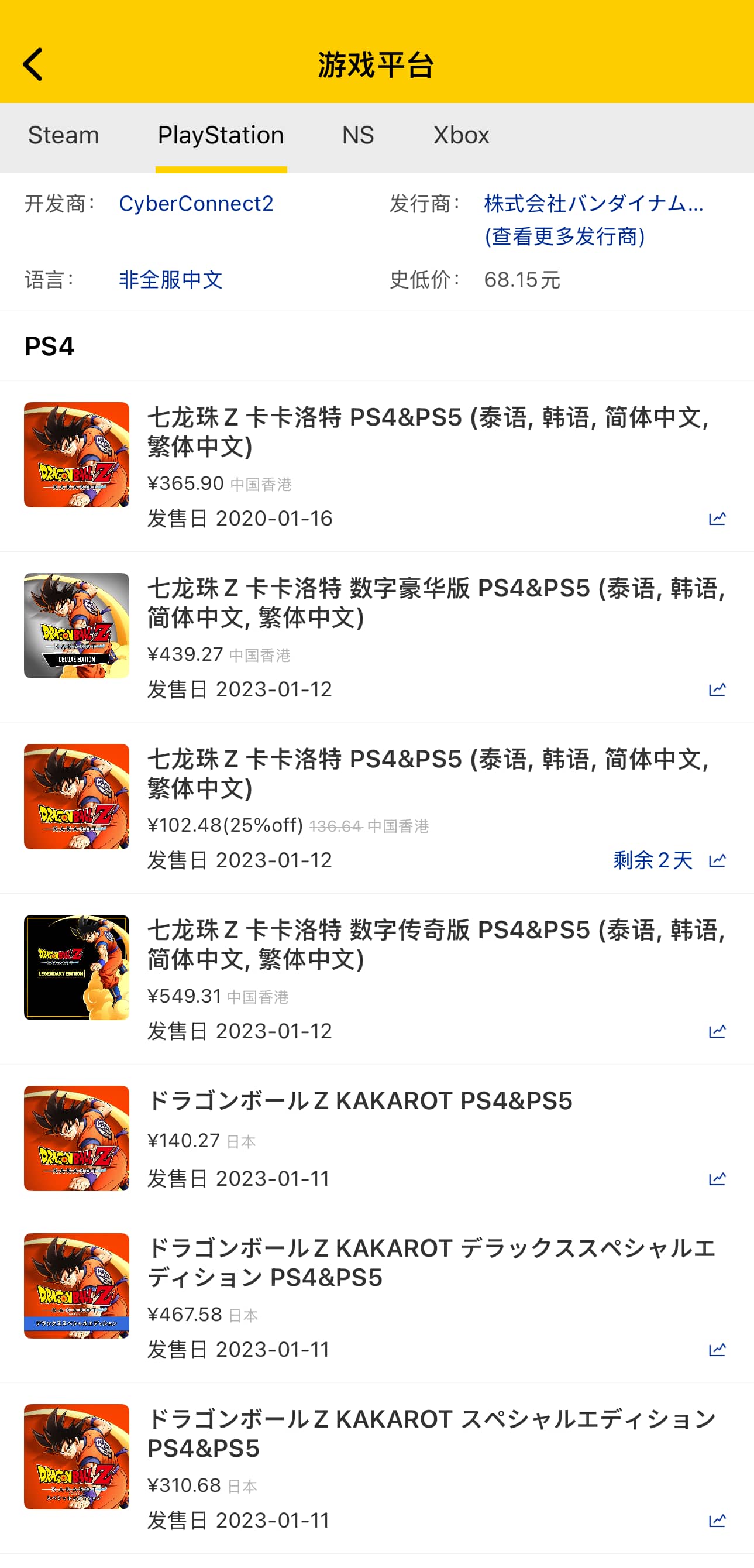Open publisher 株式会社バンダイナム… link
The height and width of the screenshot is (1568, 754).
pos(593,203)
